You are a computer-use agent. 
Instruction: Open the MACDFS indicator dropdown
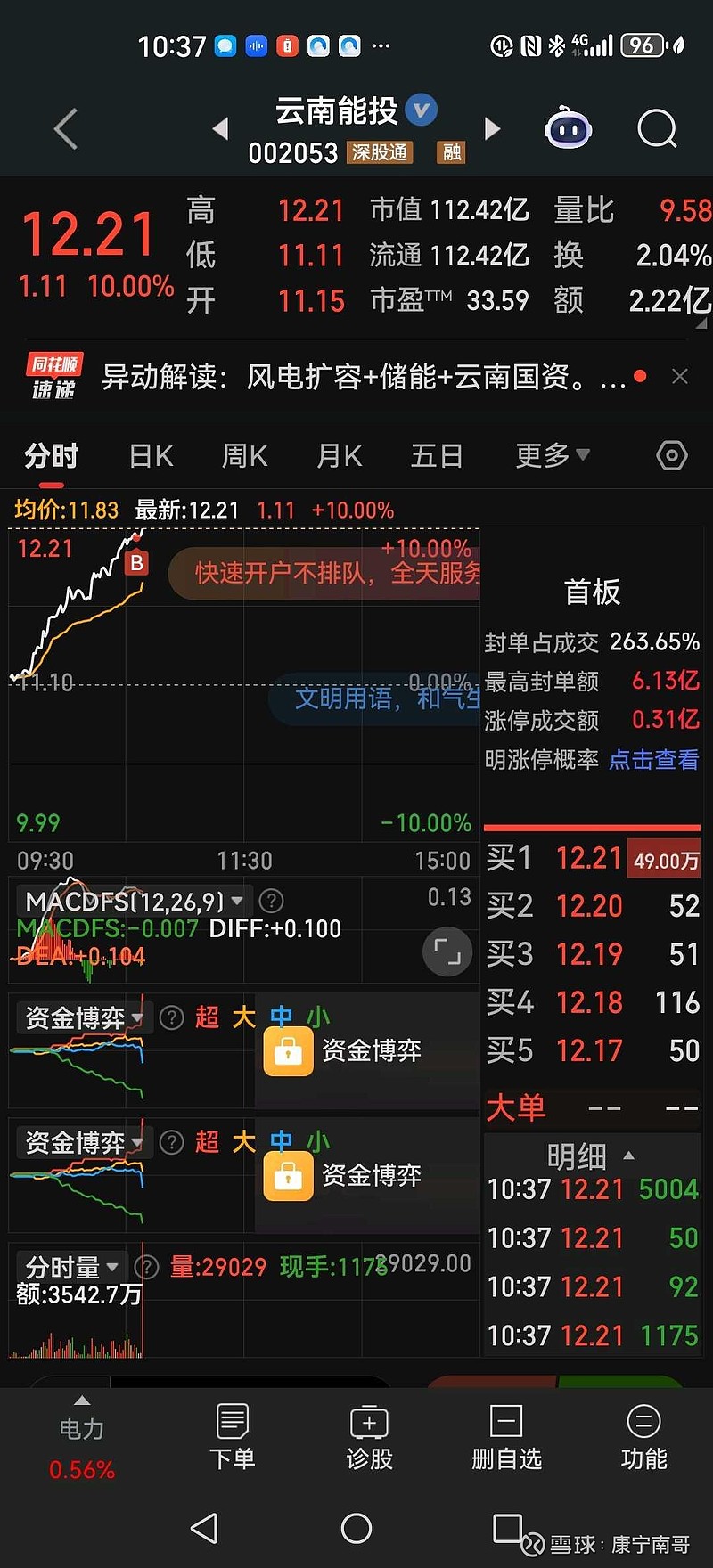(237, 902)
